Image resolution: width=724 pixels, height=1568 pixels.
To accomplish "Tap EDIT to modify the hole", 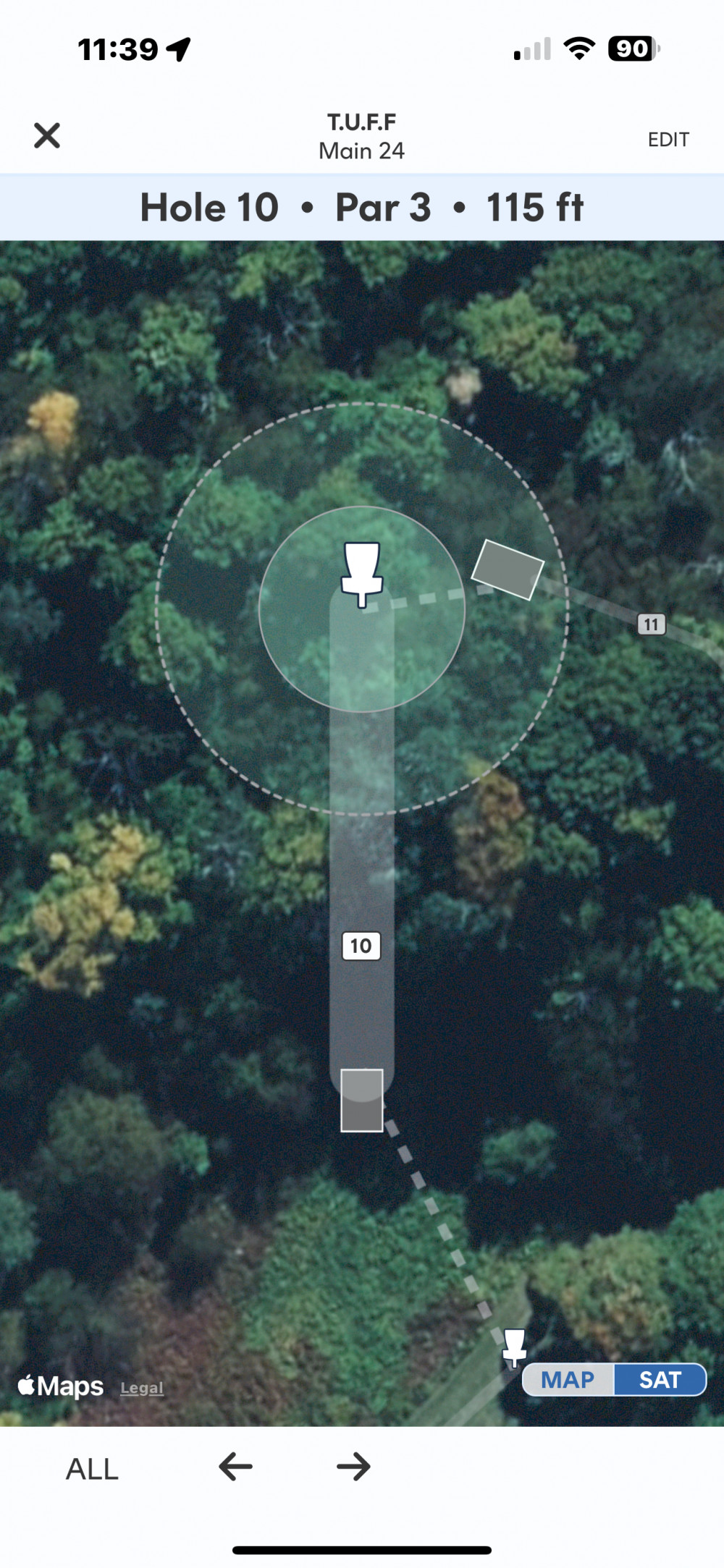I will [x=668, y=140].
